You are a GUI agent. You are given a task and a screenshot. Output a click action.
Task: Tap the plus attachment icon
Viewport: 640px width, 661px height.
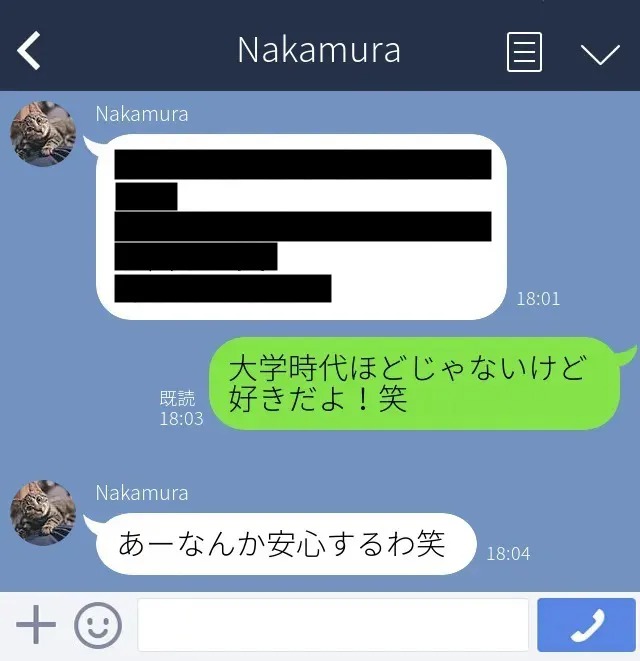(x=36, y=626)
